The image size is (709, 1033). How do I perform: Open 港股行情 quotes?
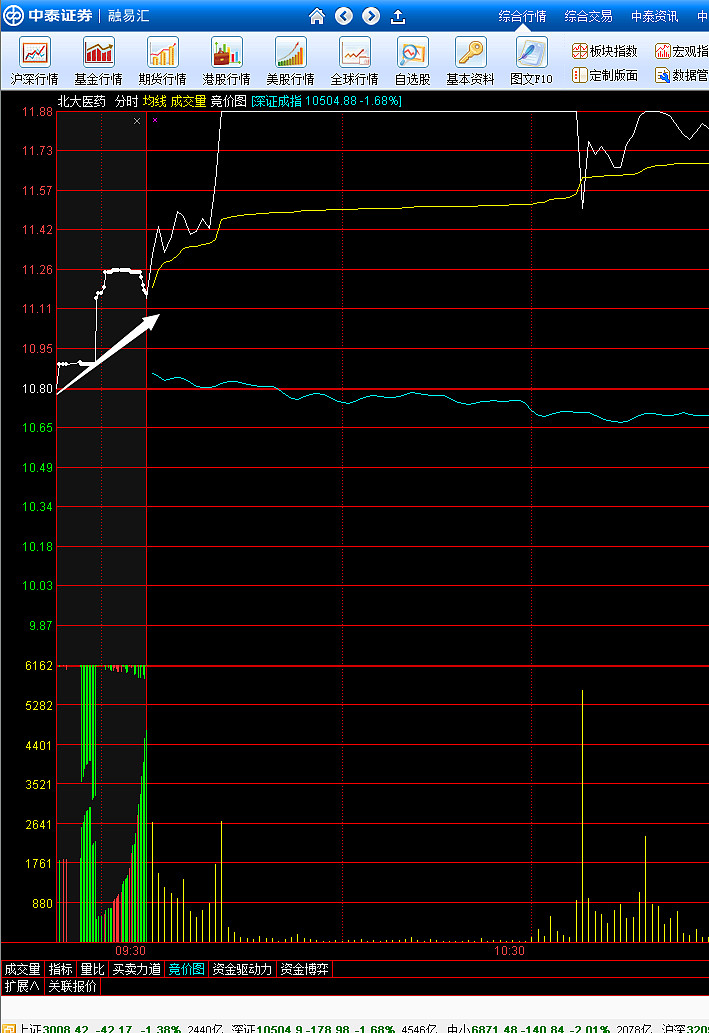pos(226,61)
